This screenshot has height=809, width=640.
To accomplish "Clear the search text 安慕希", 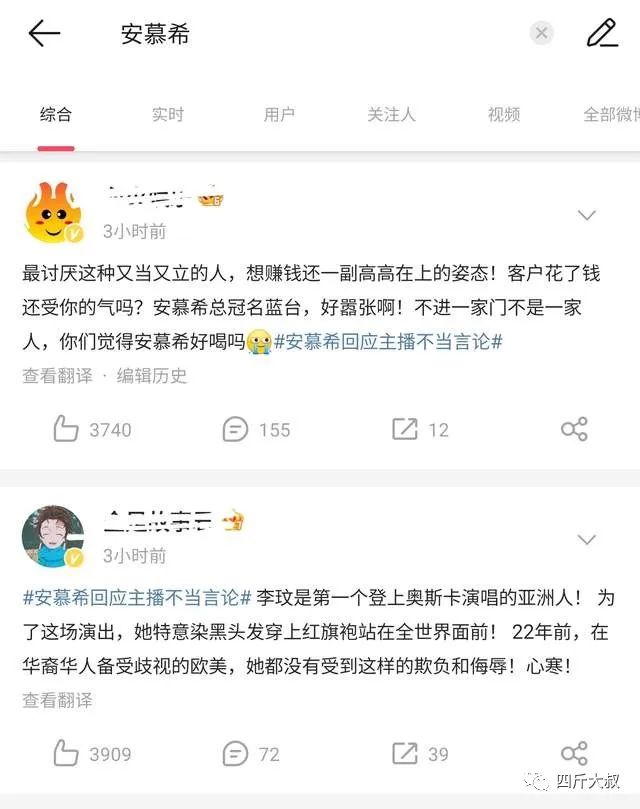I will [x=541, y=34].
